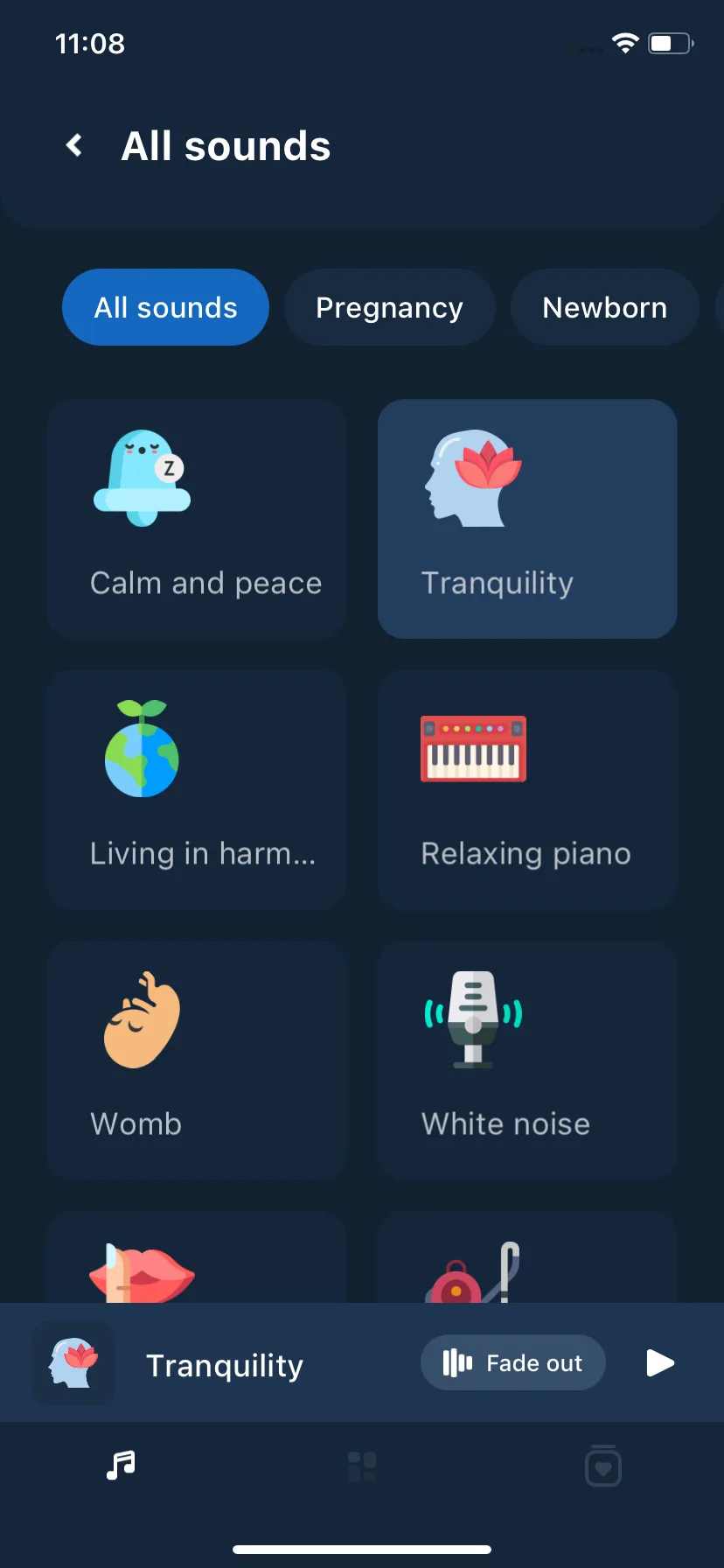Image resolution: width=724 pixels, height=1568 pixels.
Task: Open the Calm and peace sound
Action: tap(197, 519)
